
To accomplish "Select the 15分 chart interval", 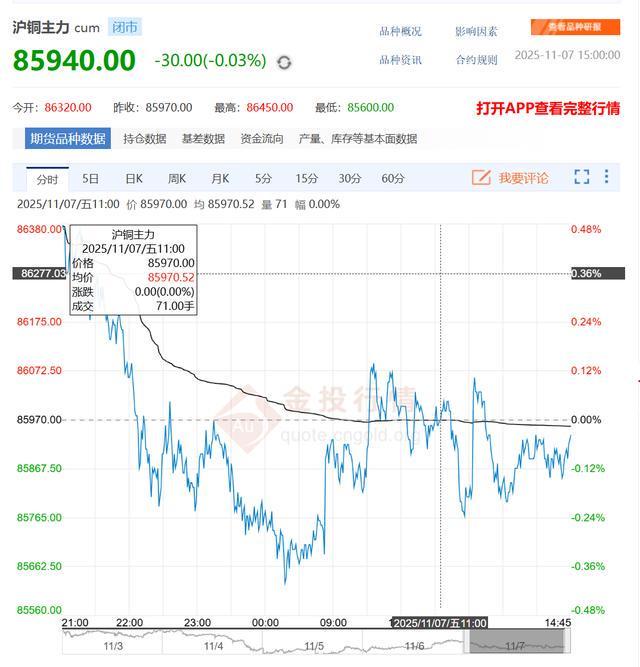I will click(x=306, y=179).
